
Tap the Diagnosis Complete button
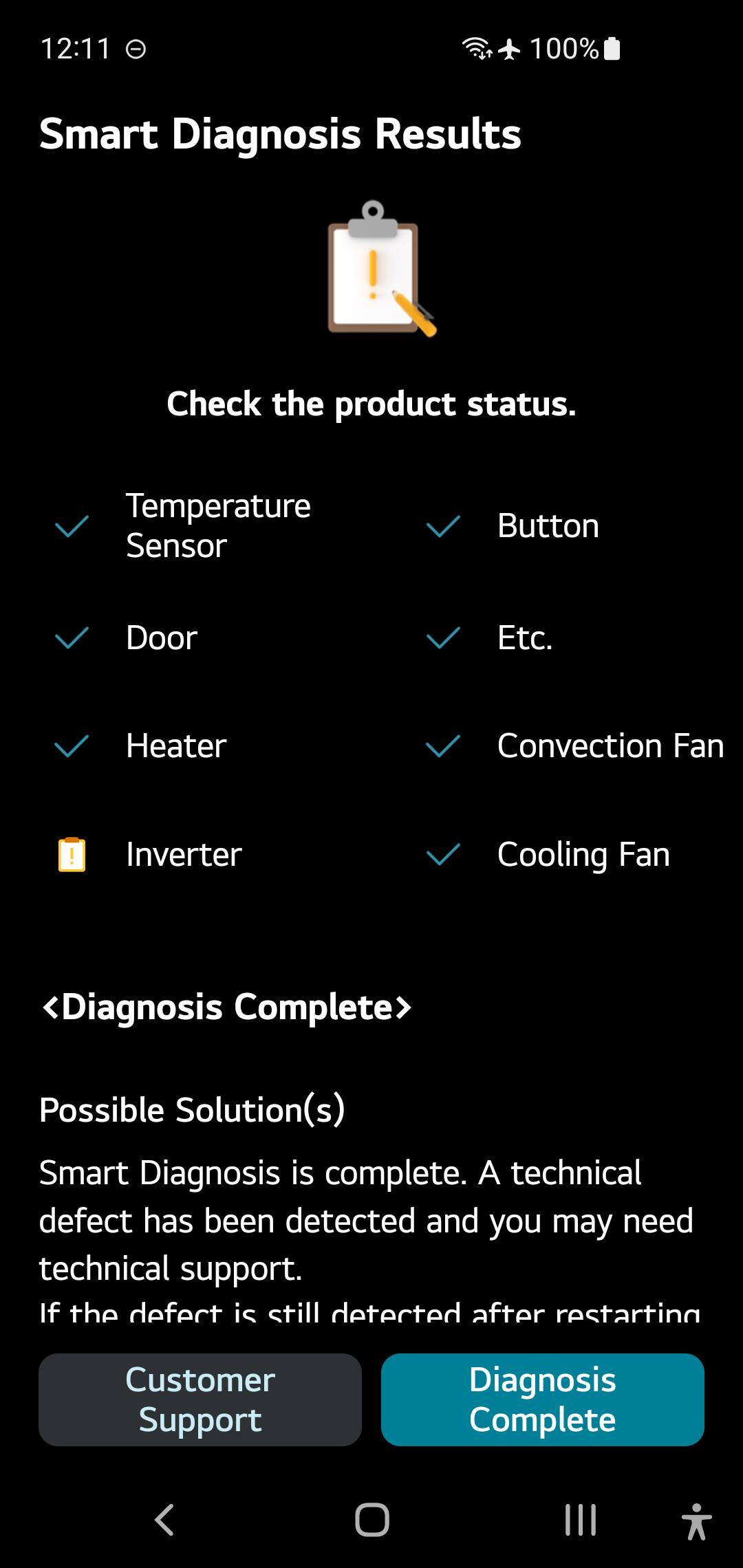[542, 1400]
